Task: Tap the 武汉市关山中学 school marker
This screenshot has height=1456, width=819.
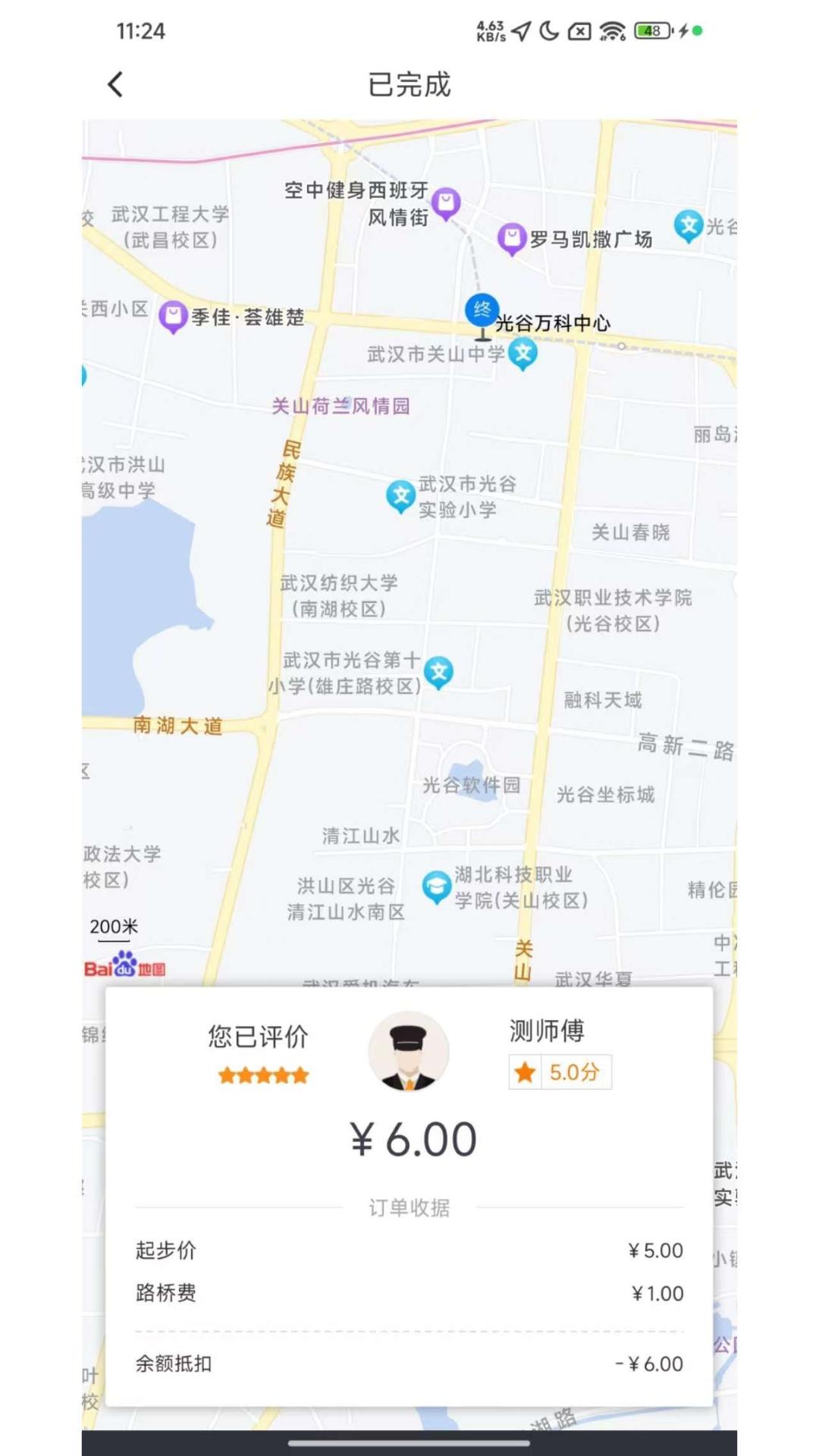Action: coord(523,351)
